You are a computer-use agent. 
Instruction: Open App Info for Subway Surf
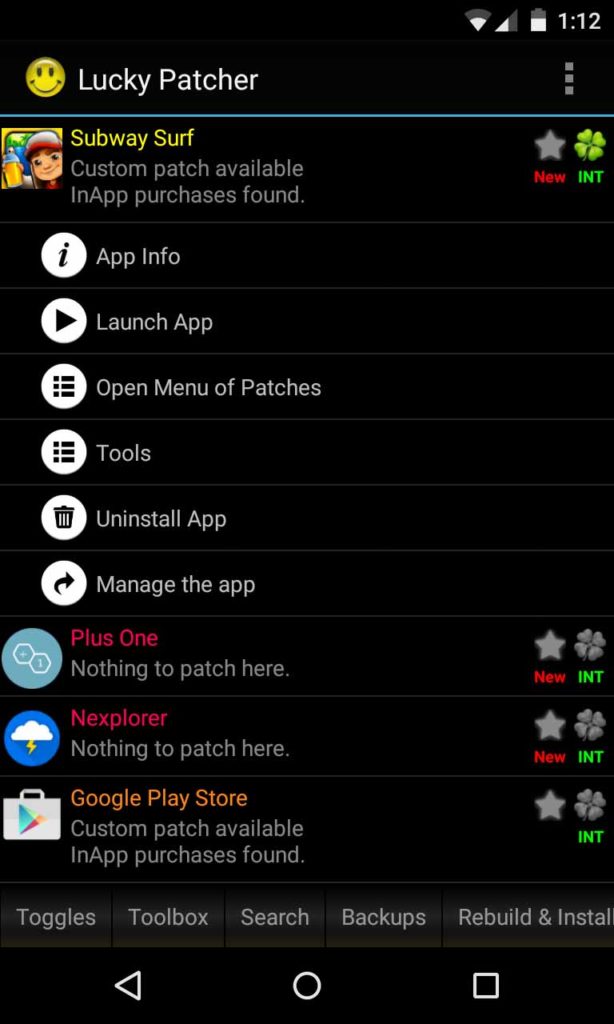307,256
